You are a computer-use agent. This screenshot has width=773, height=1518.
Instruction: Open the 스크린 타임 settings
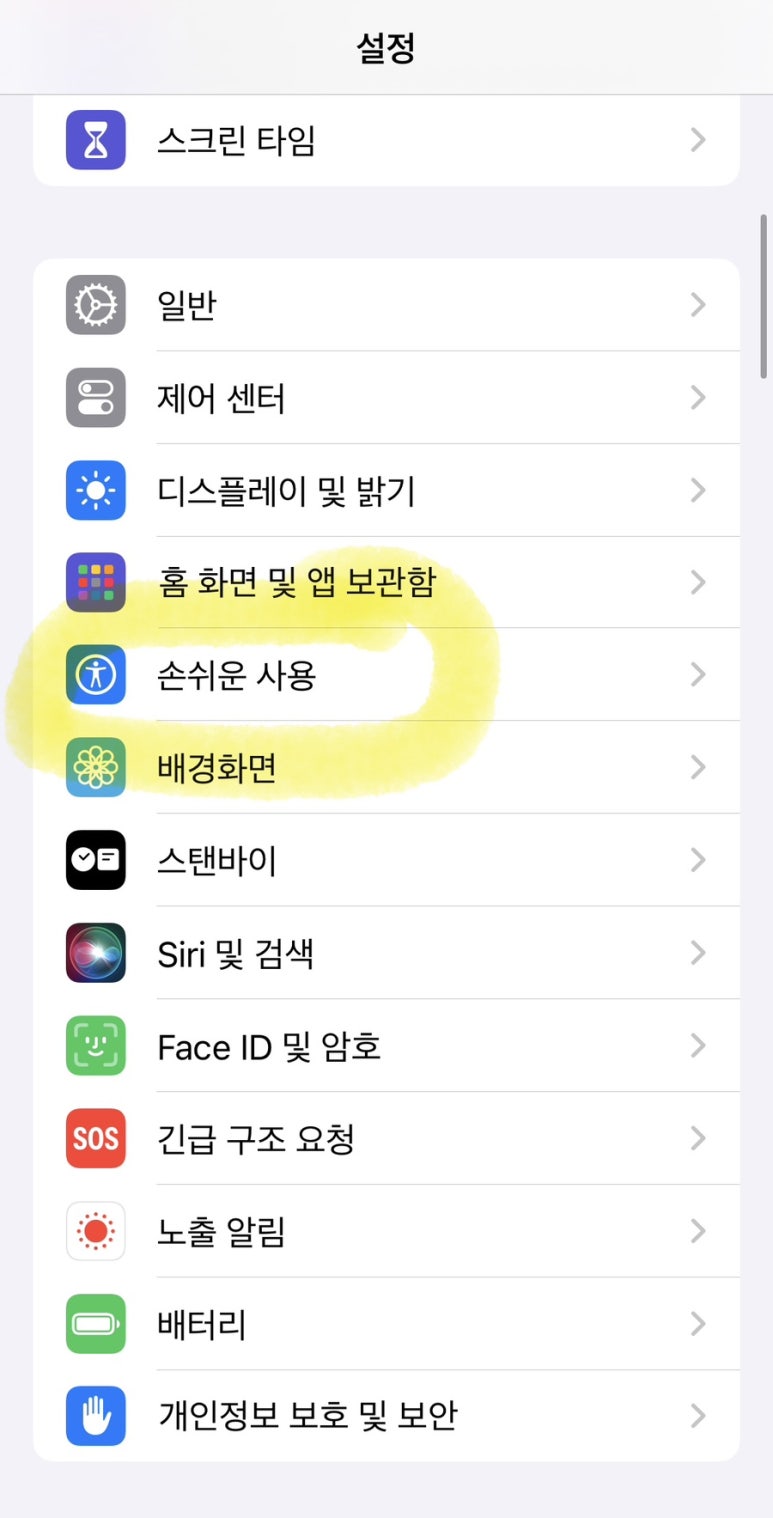386,140
